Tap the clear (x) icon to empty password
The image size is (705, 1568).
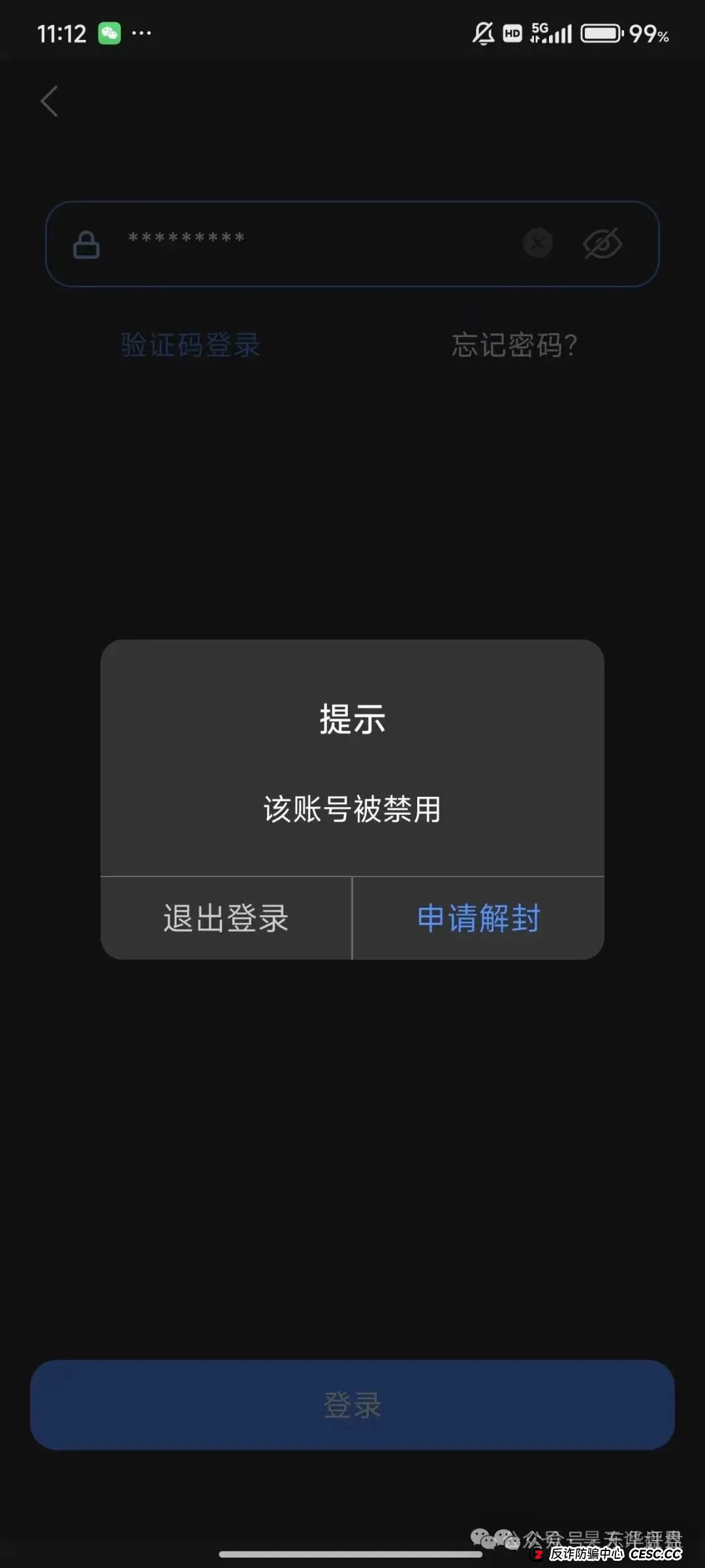(537, 243)
